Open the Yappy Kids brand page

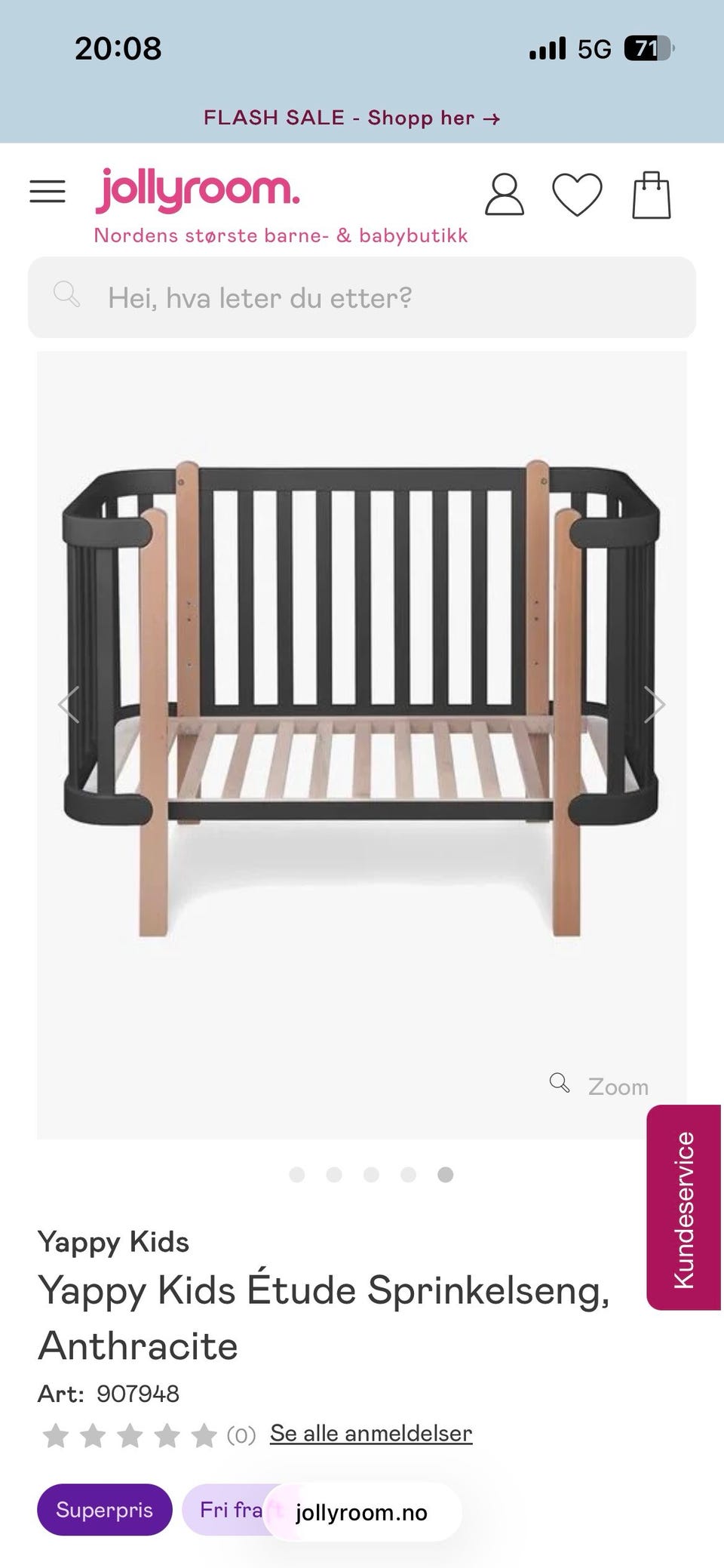tap(113, 1241)
